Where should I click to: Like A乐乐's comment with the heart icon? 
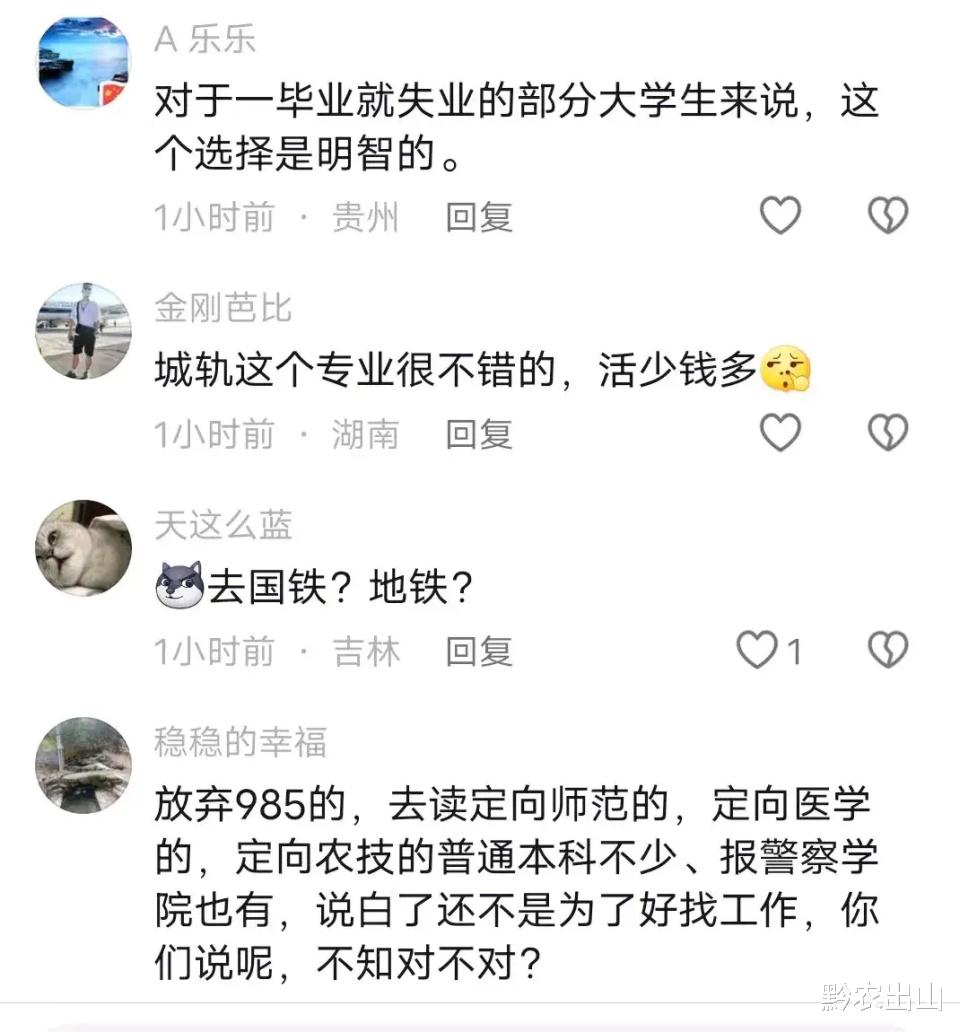point(781,215)
